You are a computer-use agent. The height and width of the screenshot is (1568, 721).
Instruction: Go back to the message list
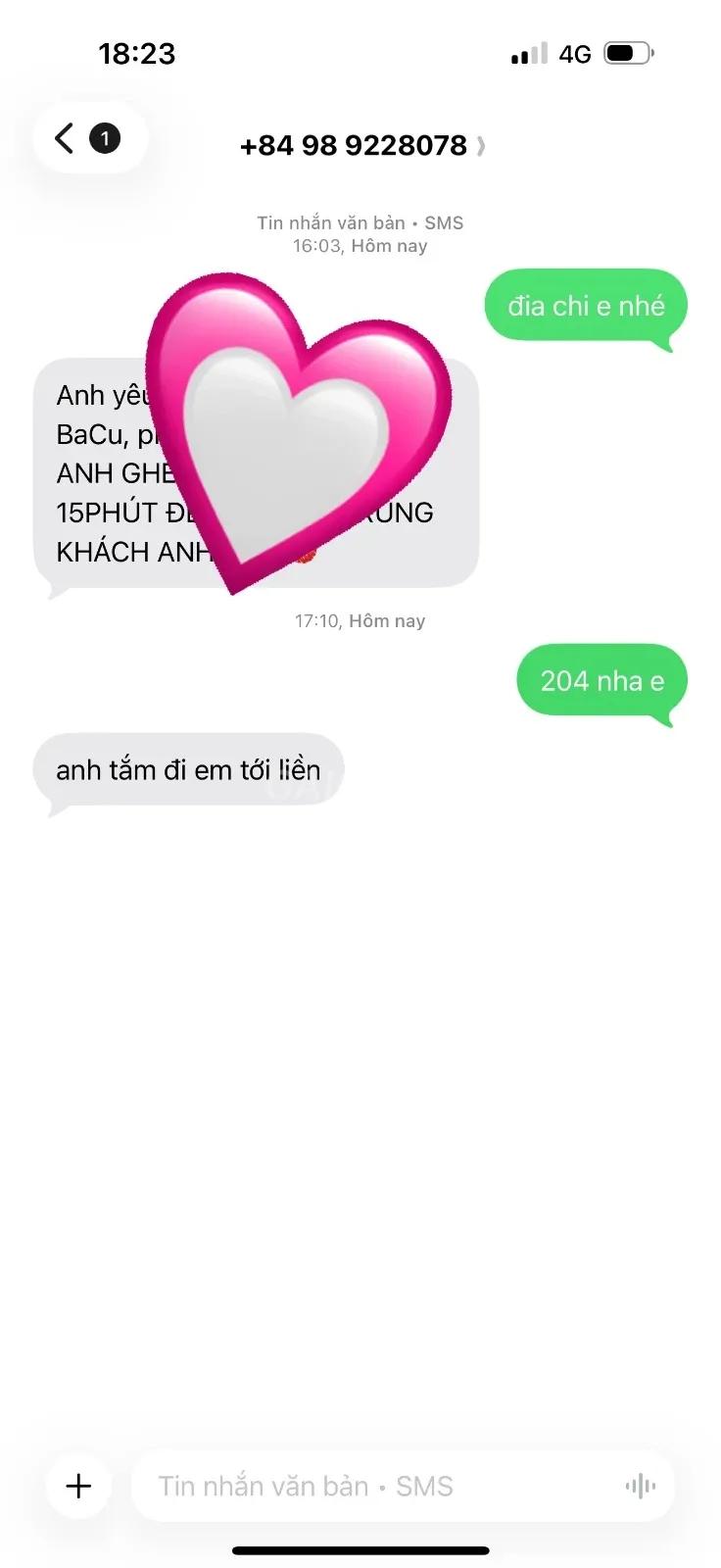click(89, 138)
